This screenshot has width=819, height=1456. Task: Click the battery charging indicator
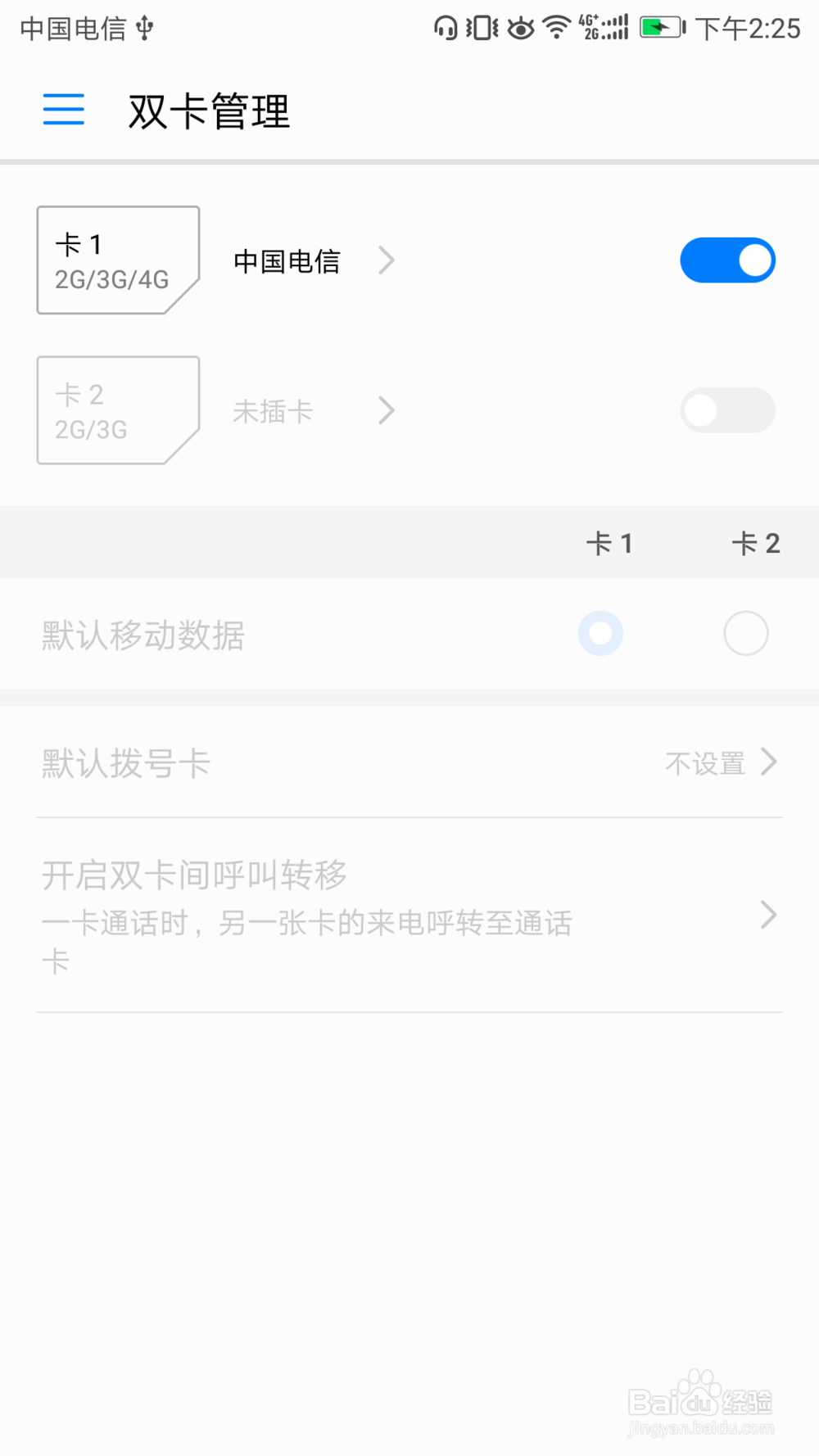coord(660,27)
